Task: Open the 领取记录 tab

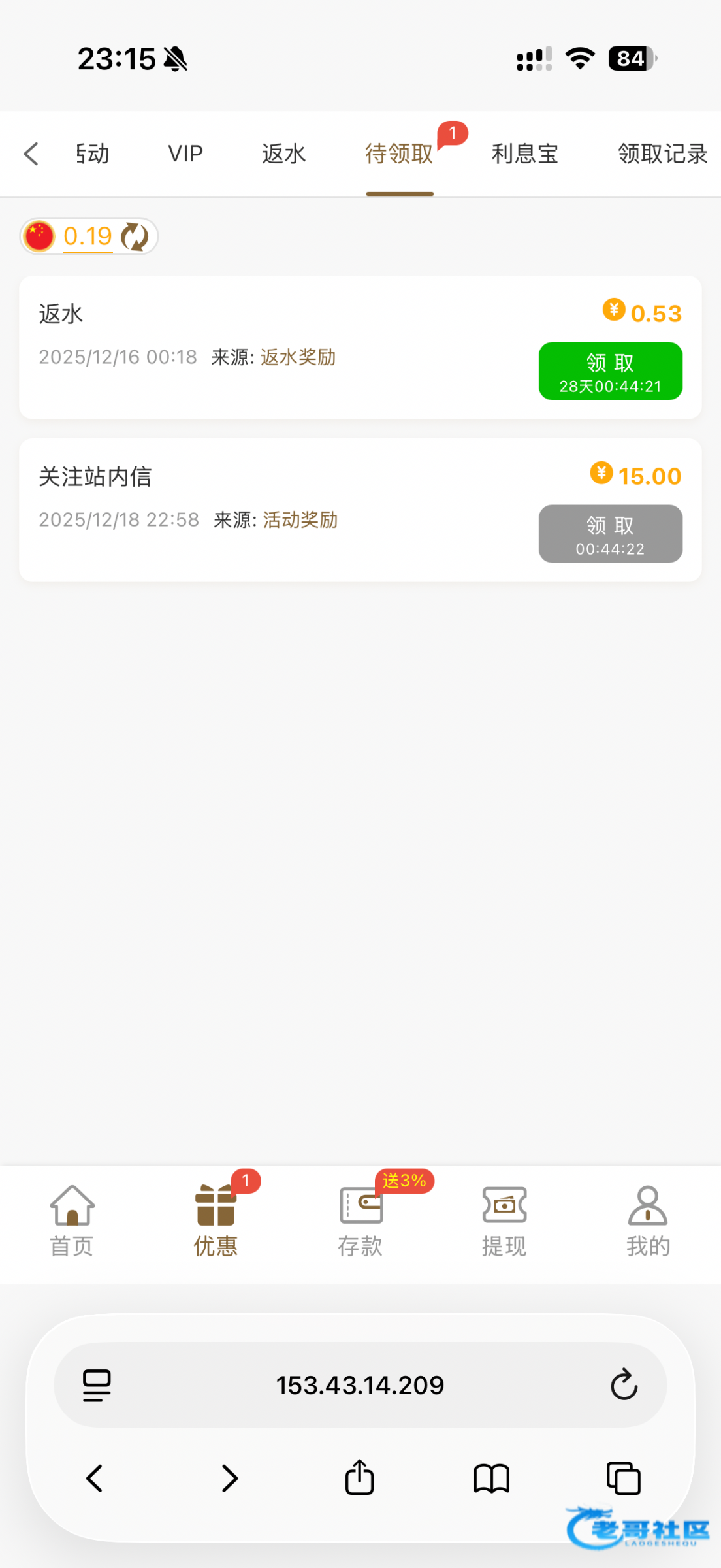Action: tap(662, 154)
